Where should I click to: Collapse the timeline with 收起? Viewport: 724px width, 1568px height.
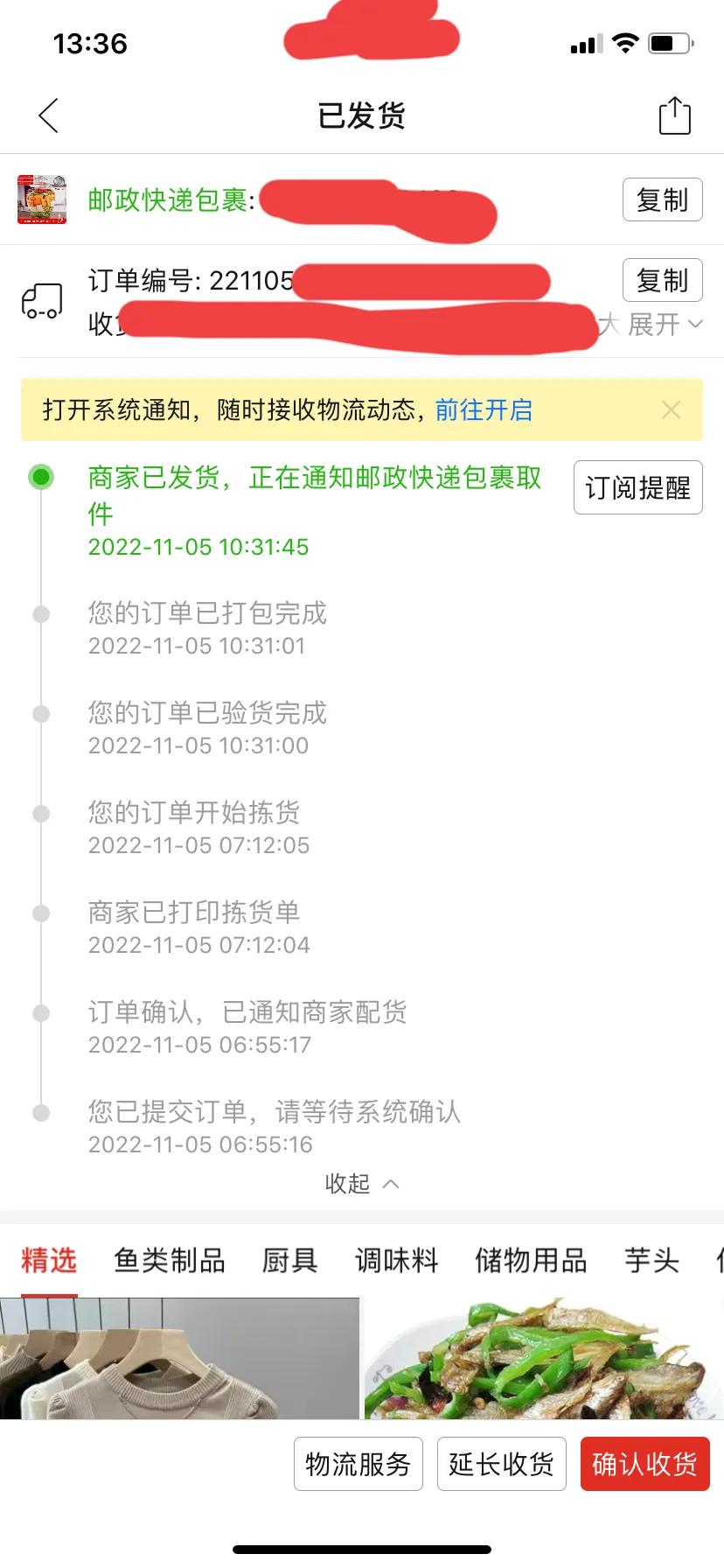point(361,1183)
